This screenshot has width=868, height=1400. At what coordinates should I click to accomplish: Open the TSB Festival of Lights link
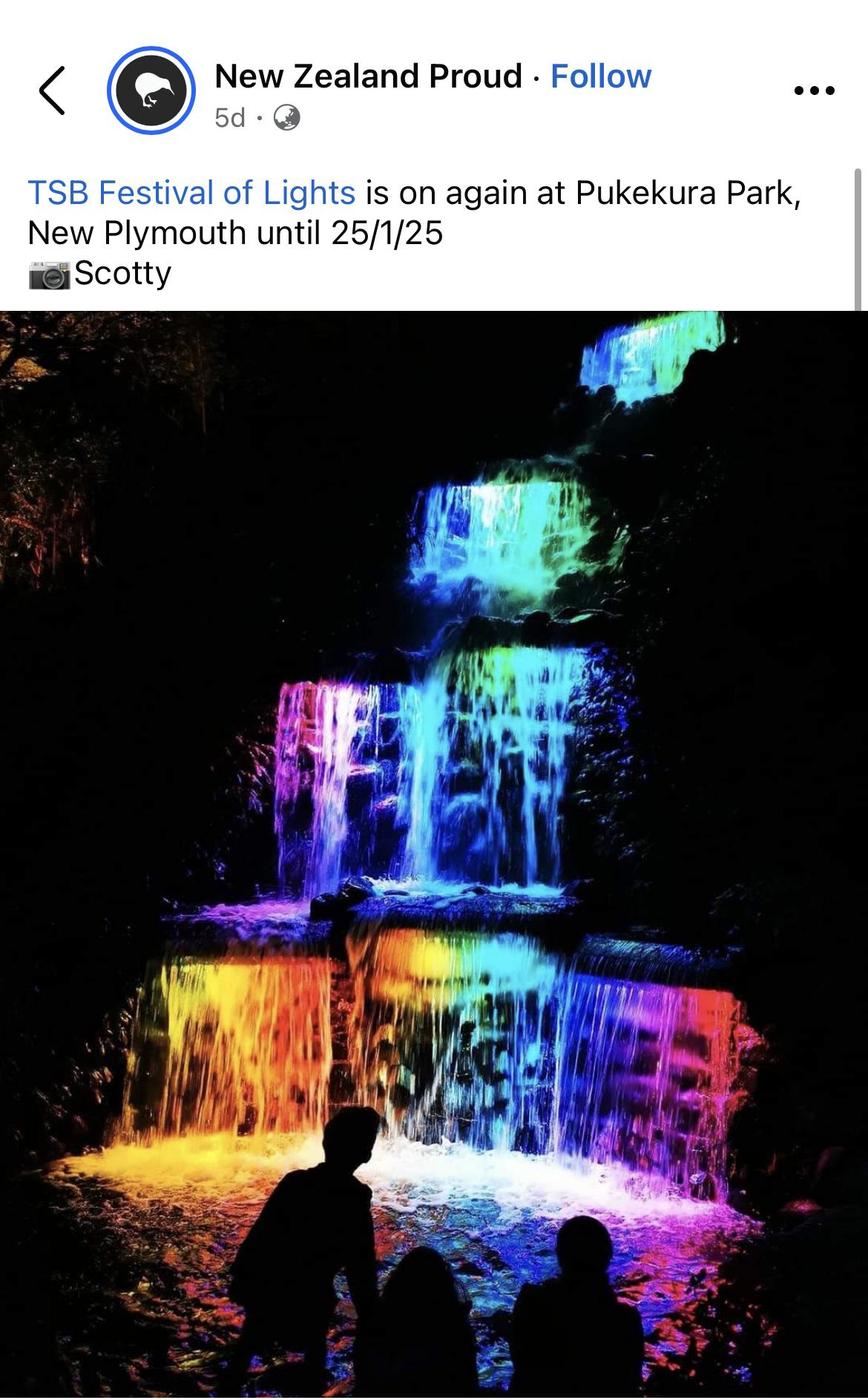pyautogui.click(x=191, y=193)
